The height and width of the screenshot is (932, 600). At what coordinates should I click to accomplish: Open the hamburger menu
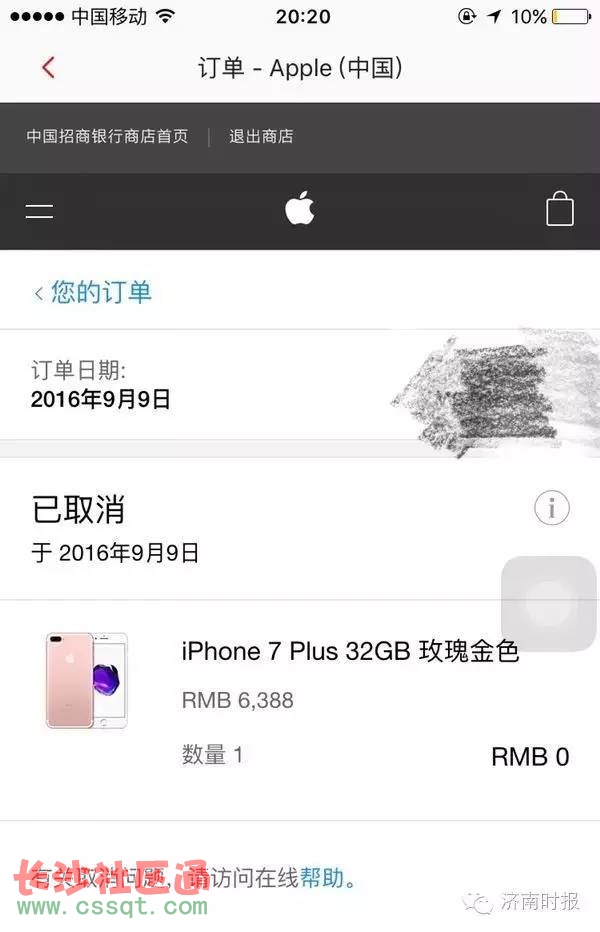coord(40,211)
